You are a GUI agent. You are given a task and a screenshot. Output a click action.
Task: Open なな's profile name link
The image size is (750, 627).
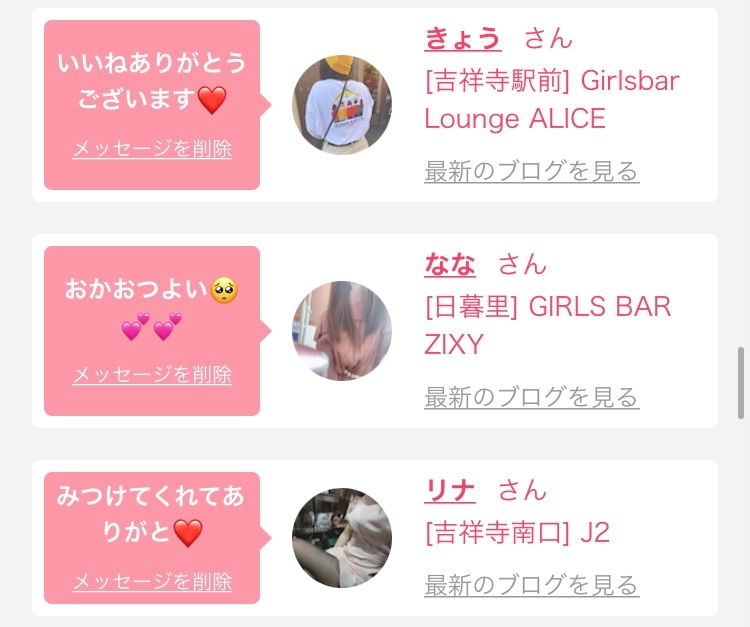point(450,265)
